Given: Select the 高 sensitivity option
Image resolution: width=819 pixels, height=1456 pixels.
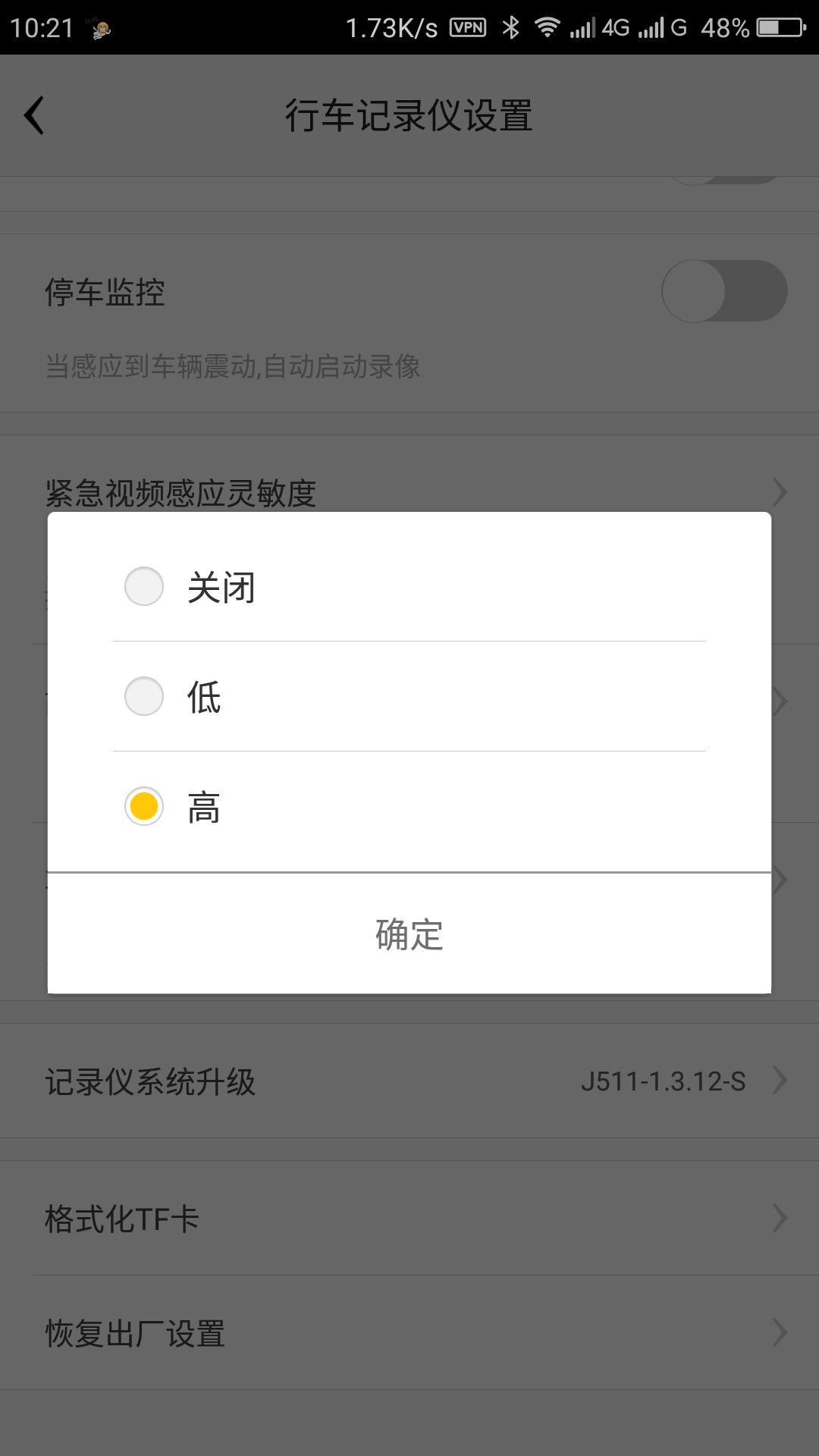Looking at the screenshot, I should tap(409, 806).
